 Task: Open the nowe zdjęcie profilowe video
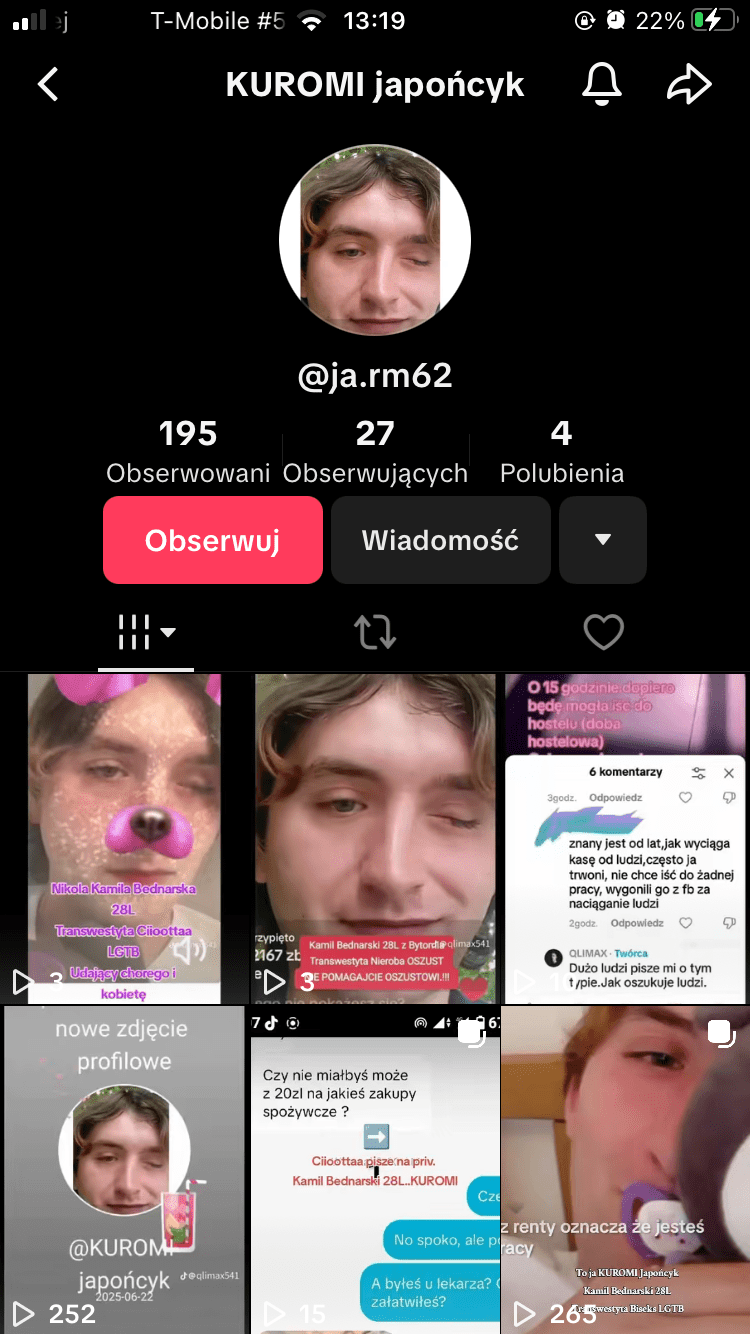pyautogui.click(x=124, y=1170)
